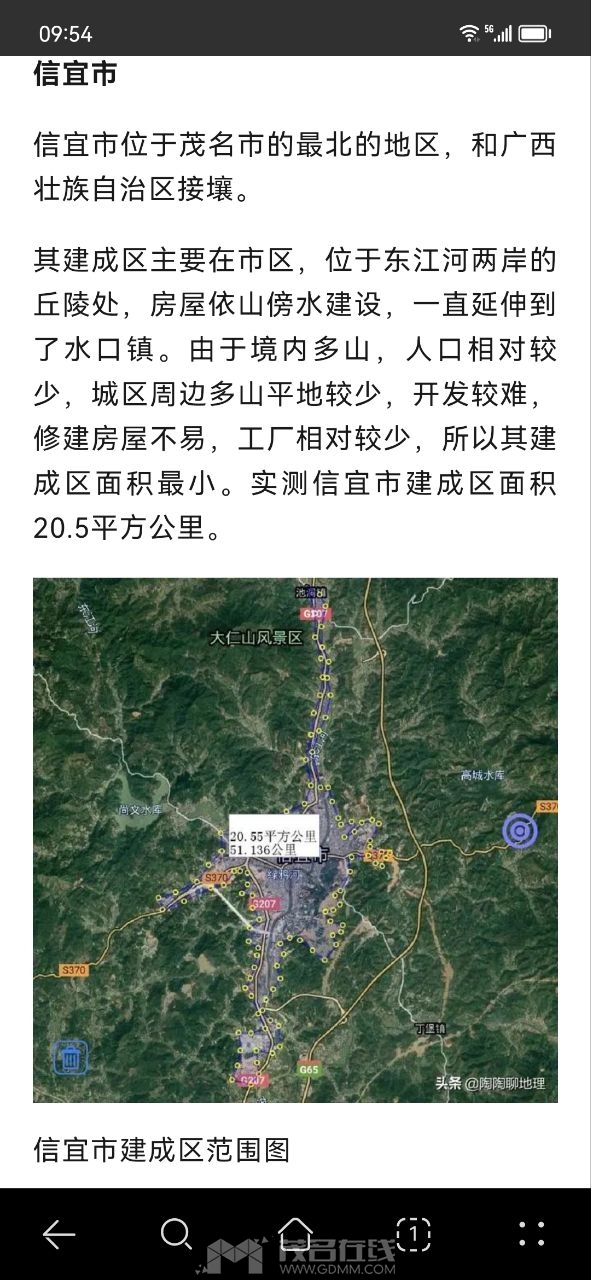Image resolution: width=591 pixels, height=1280 pixels.
Task: Go back using the browser back arrow
Action: tap(58, 1235)
